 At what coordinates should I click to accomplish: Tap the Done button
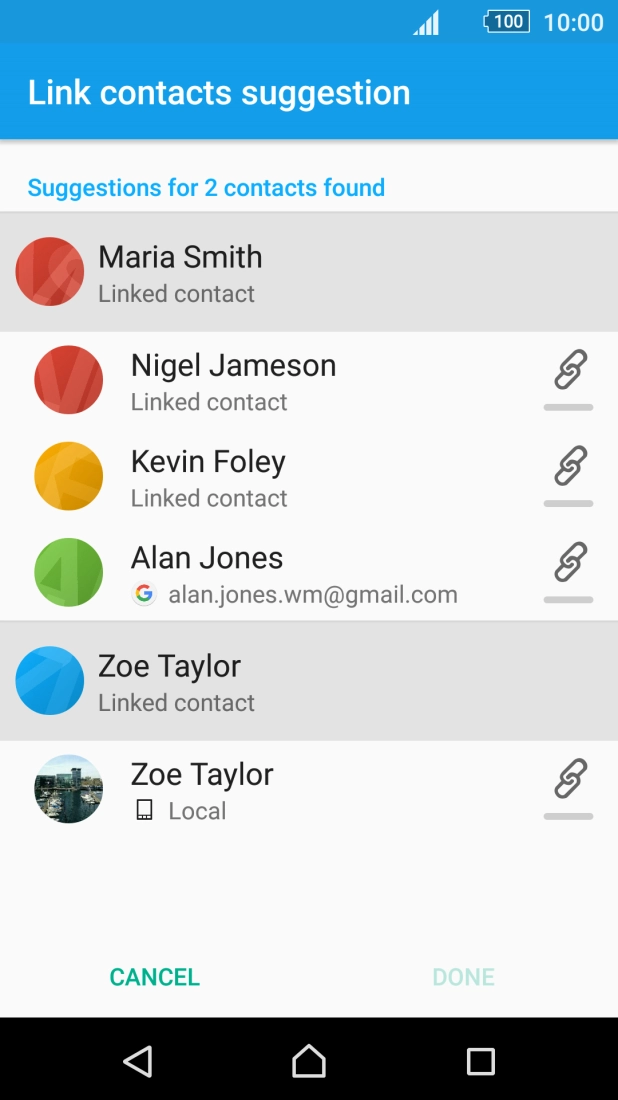(x=463, y=977)
